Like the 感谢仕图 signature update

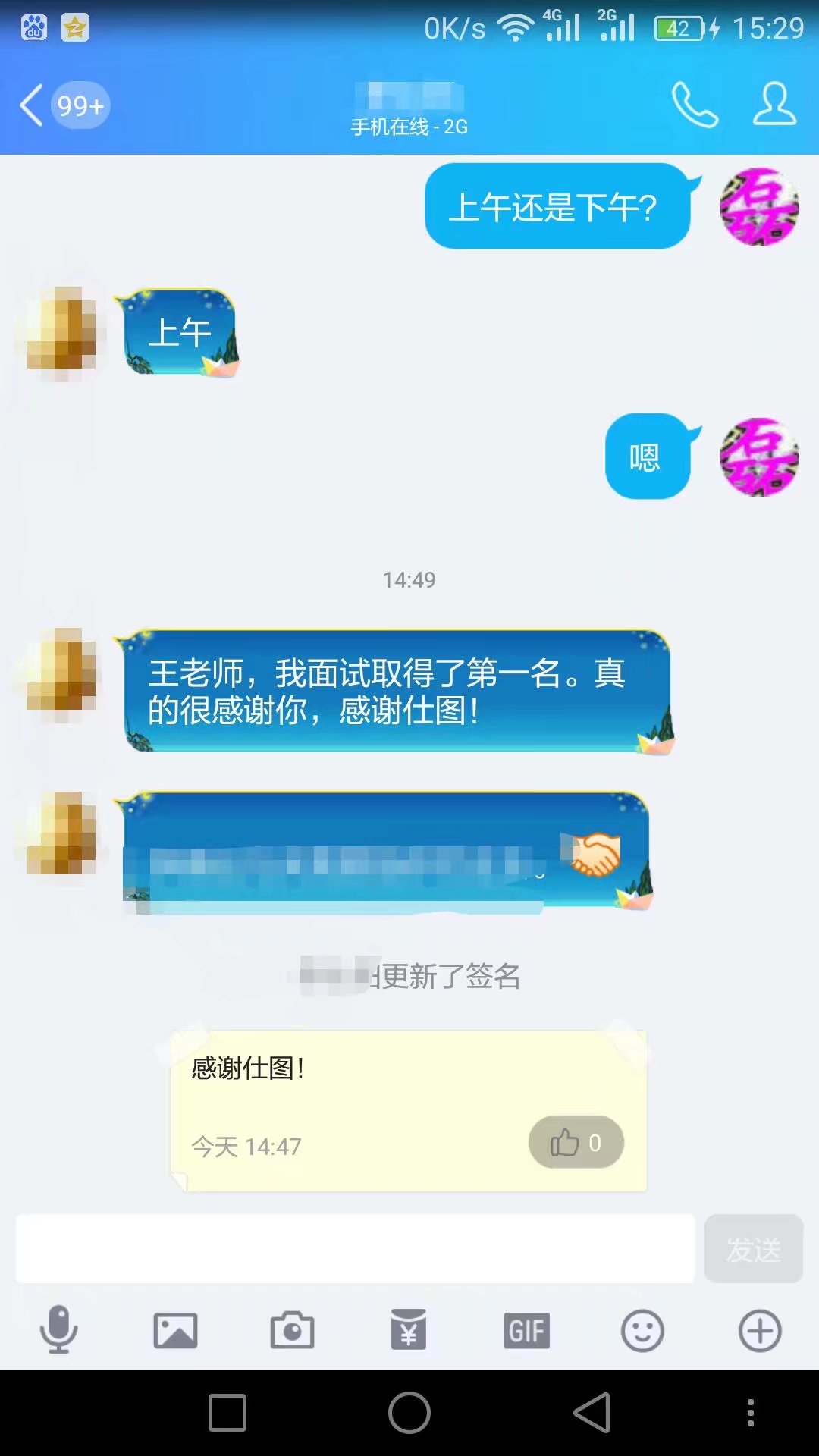tap(576, 1142)
